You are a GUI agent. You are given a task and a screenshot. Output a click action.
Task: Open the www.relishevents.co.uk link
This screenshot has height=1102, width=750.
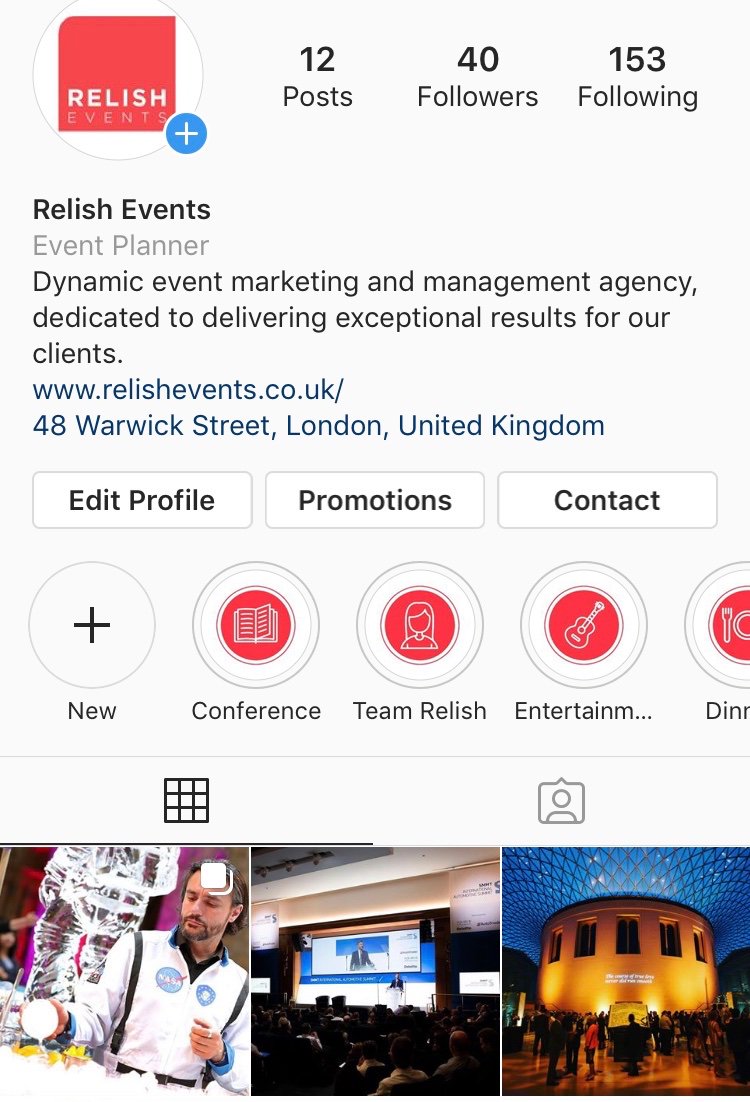pyautogui.click(x=188, y=389)
